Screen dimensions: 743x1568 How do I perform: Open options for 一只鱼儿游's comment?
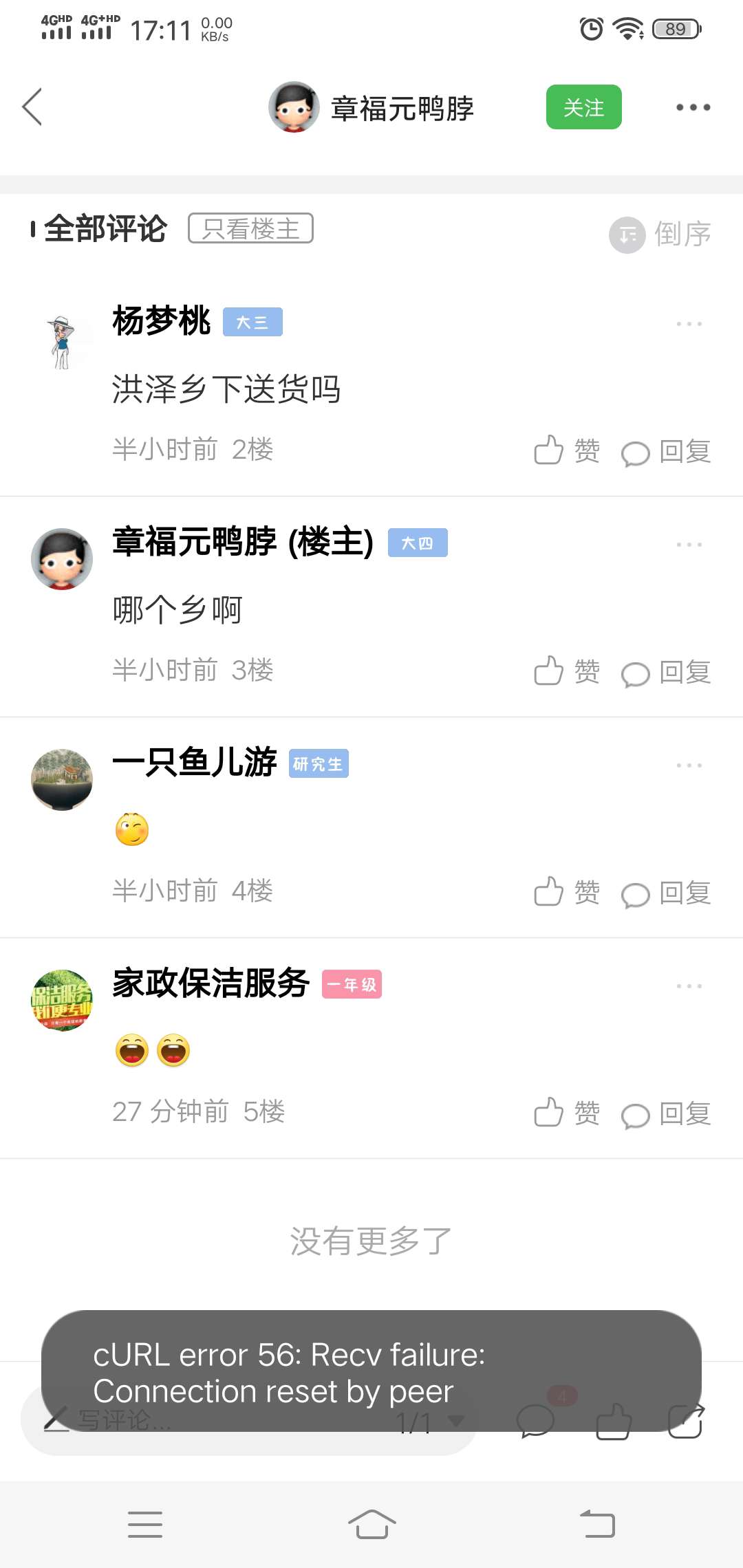(x=689, y=765)
